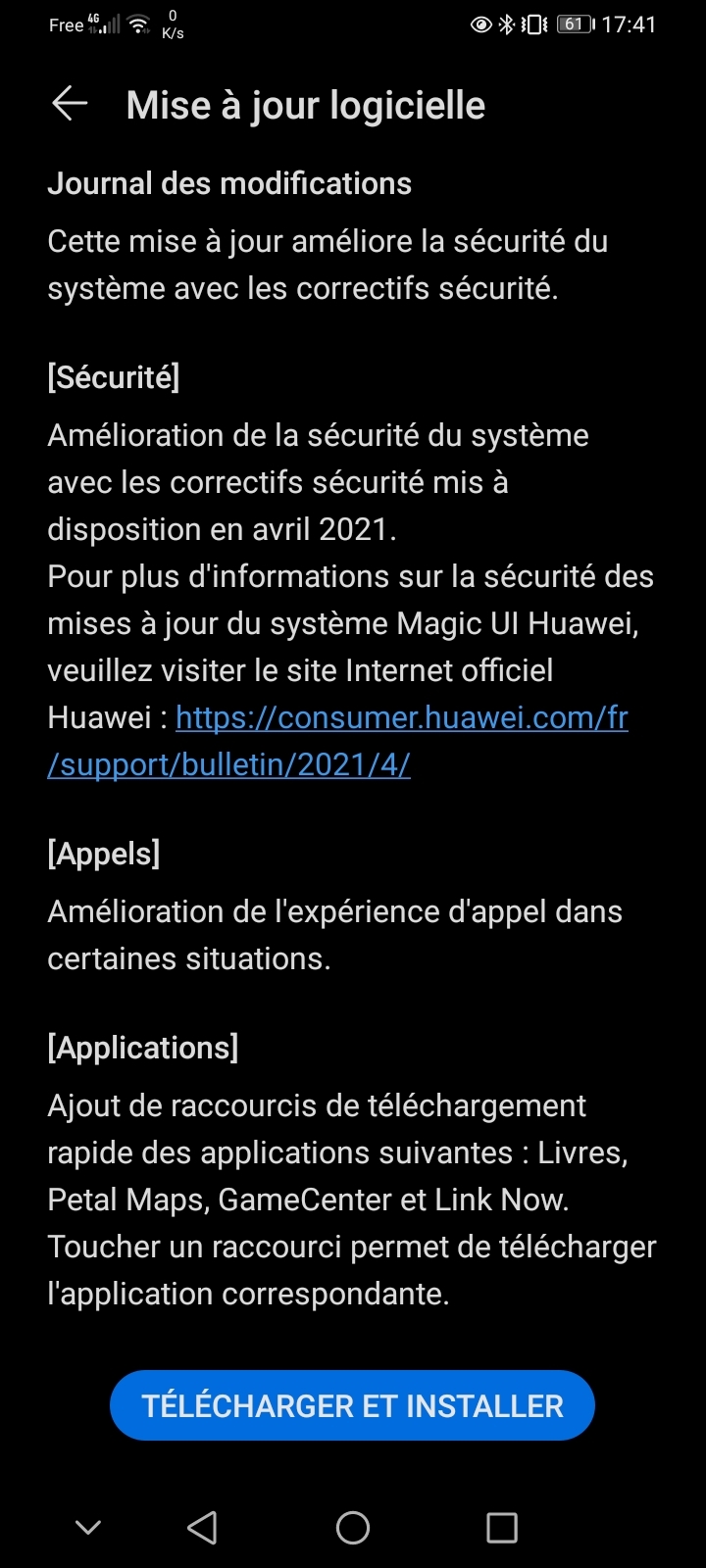Tap the home circle navigation icon

(x=352, y=1527)
